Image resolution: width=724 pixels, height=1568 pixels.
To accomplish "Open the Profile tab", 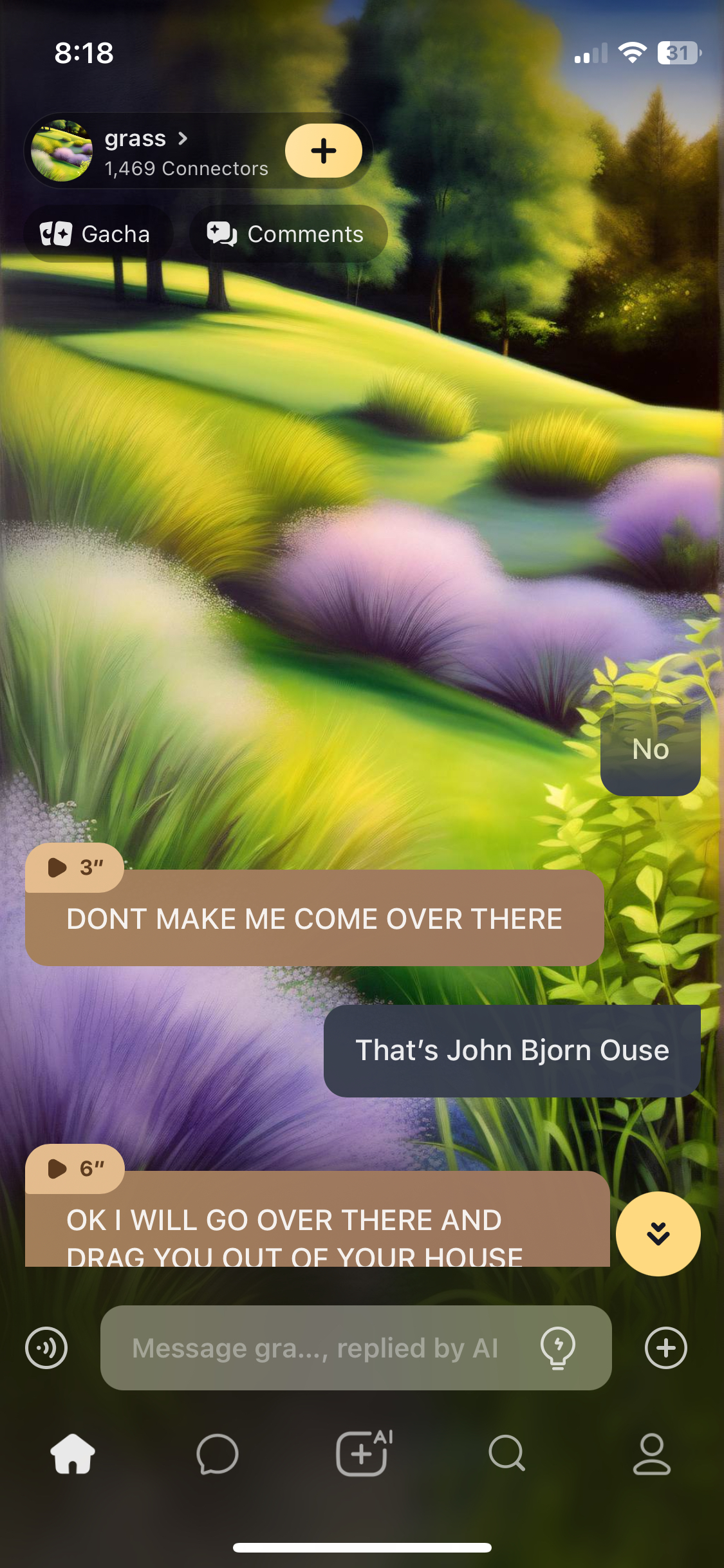I will click(x=651, y=1453).
